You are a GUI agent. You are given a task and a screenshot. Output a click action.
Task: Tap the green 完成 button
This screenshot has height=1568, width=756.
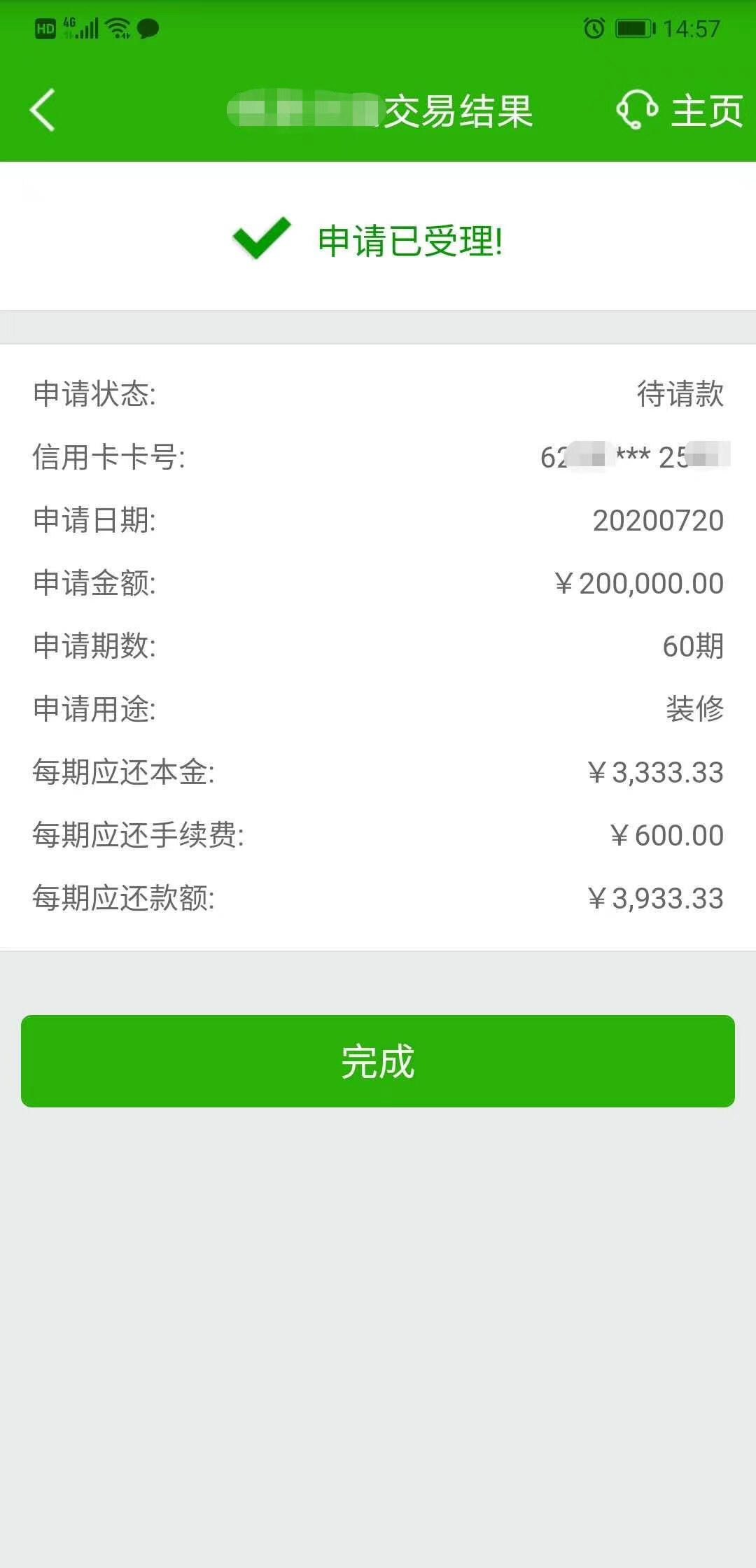tap(378, 1060)
